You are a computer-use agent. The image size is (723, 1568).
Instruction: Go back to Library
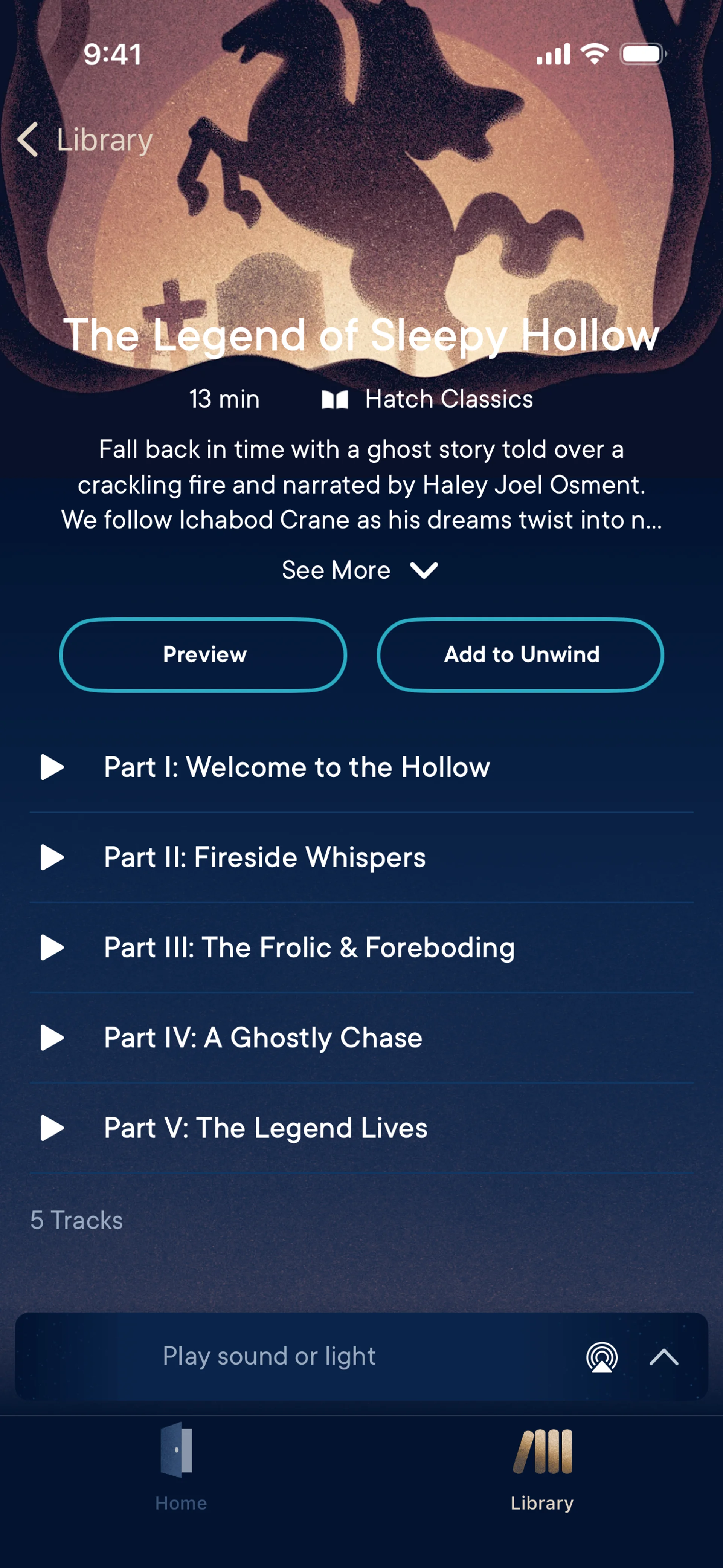(x=85, y=139)
